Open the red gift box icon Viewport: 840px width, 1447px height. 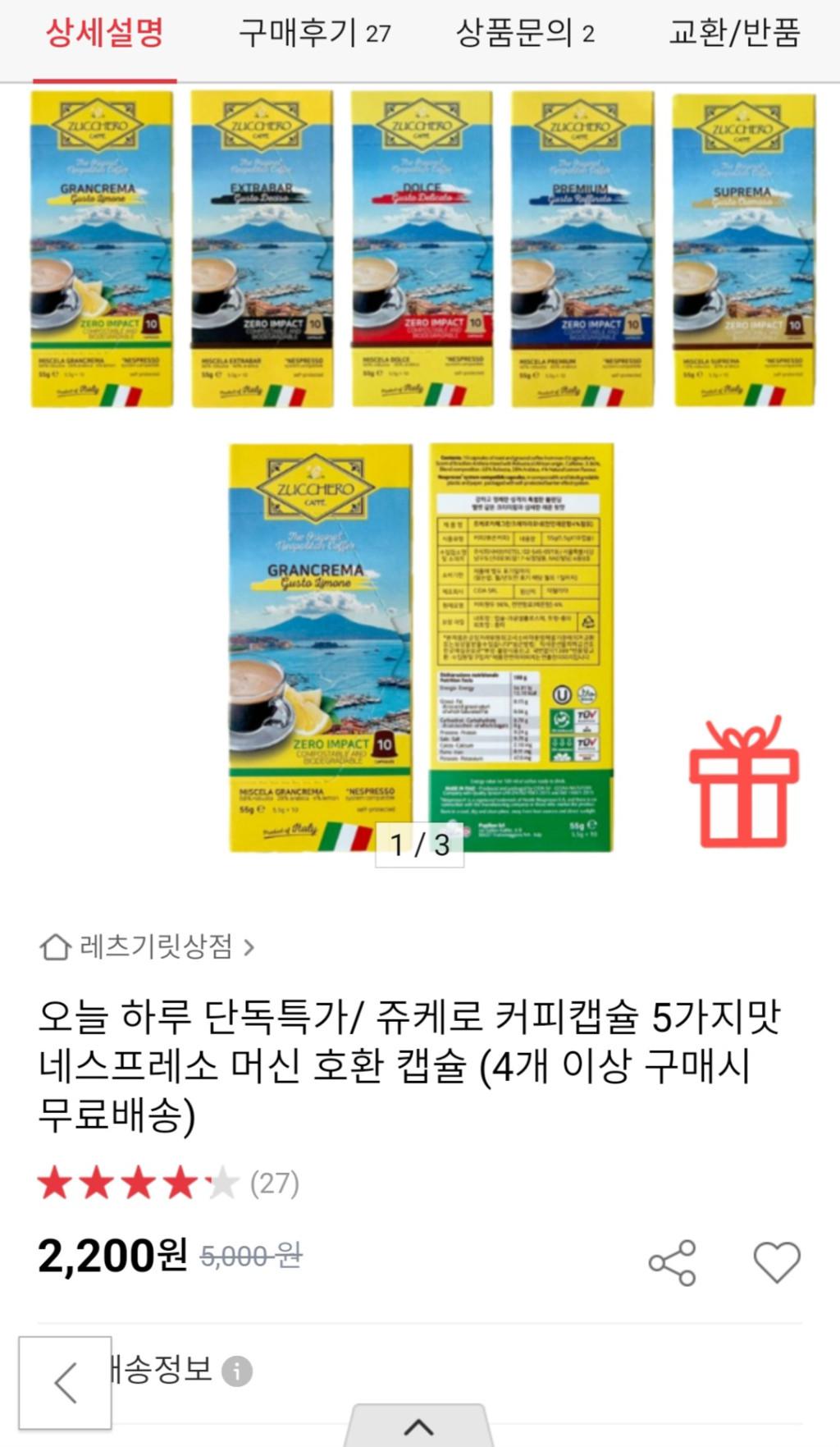coord(743,783)
